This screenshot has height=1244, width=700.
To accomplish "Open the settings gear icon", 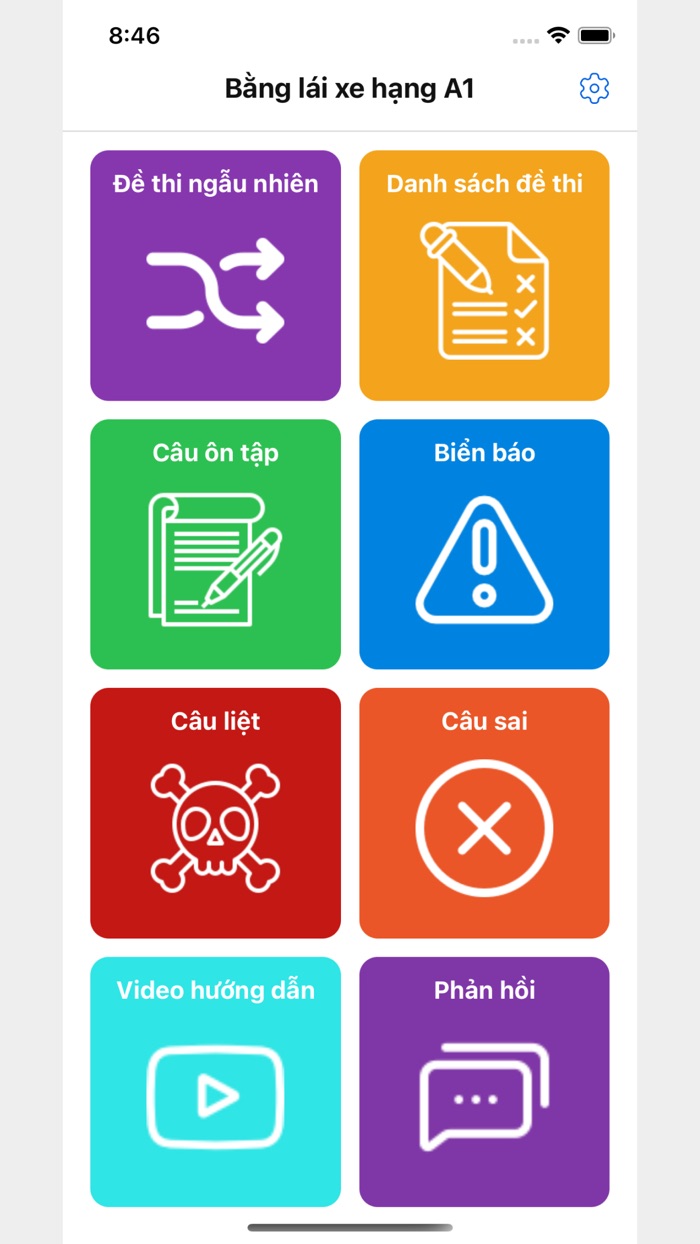I will 594,89.
